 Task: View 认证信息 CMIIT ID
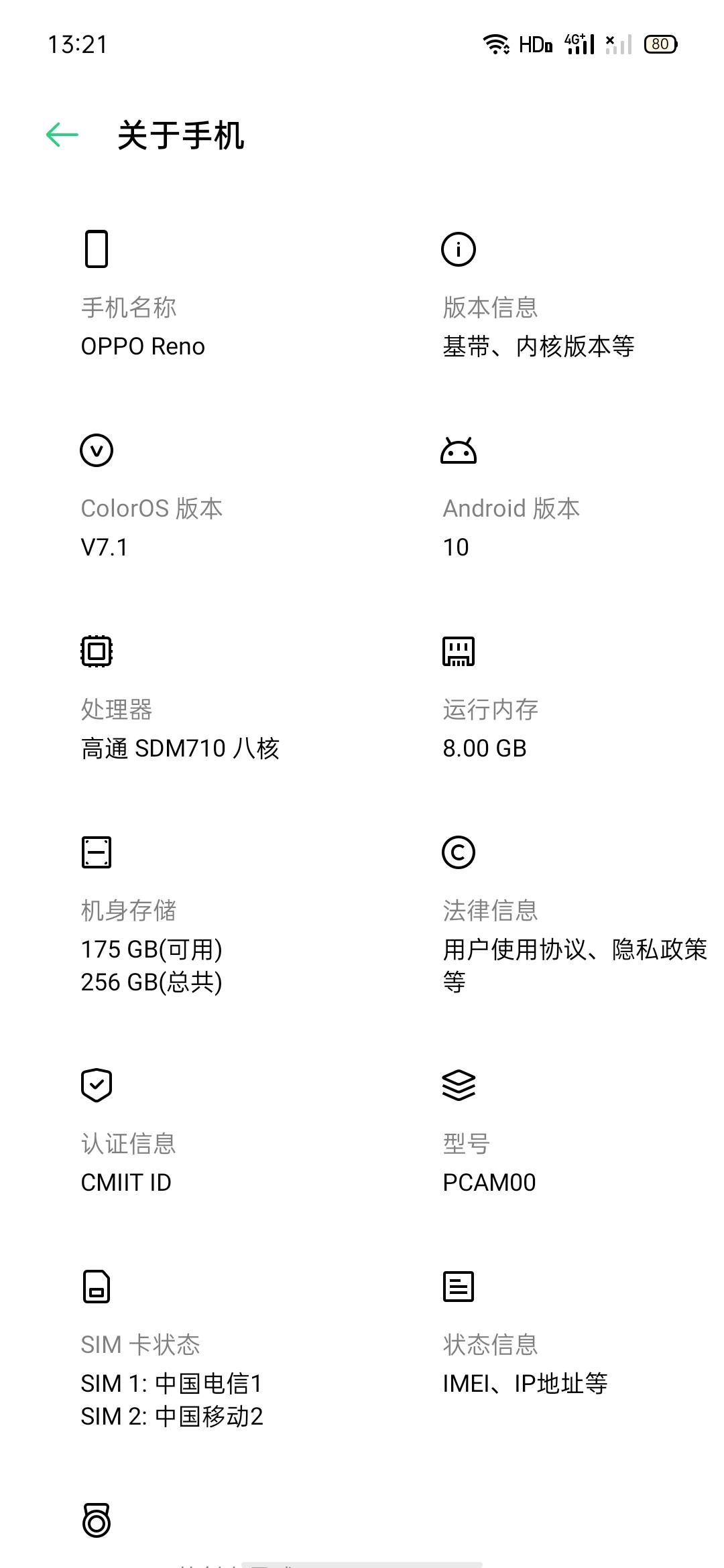point(127,1163)
